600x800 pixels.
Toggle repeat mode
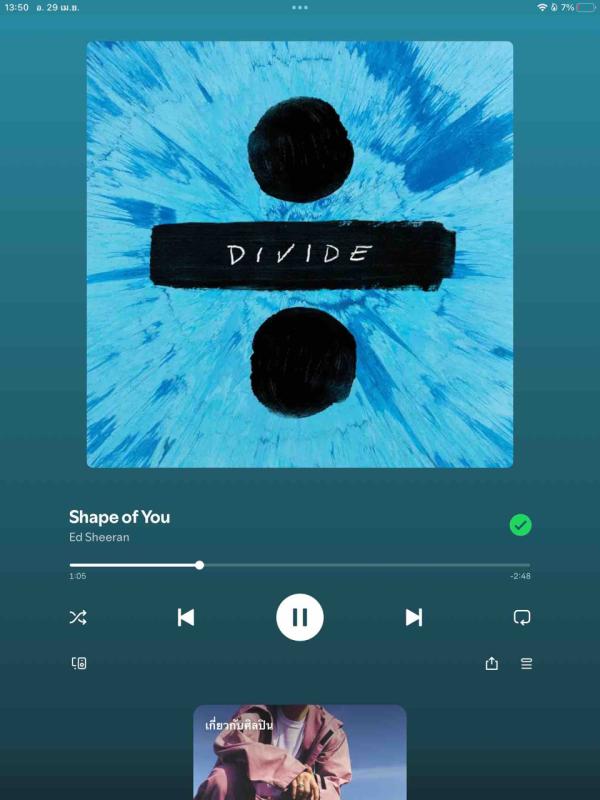click(521, 617)
